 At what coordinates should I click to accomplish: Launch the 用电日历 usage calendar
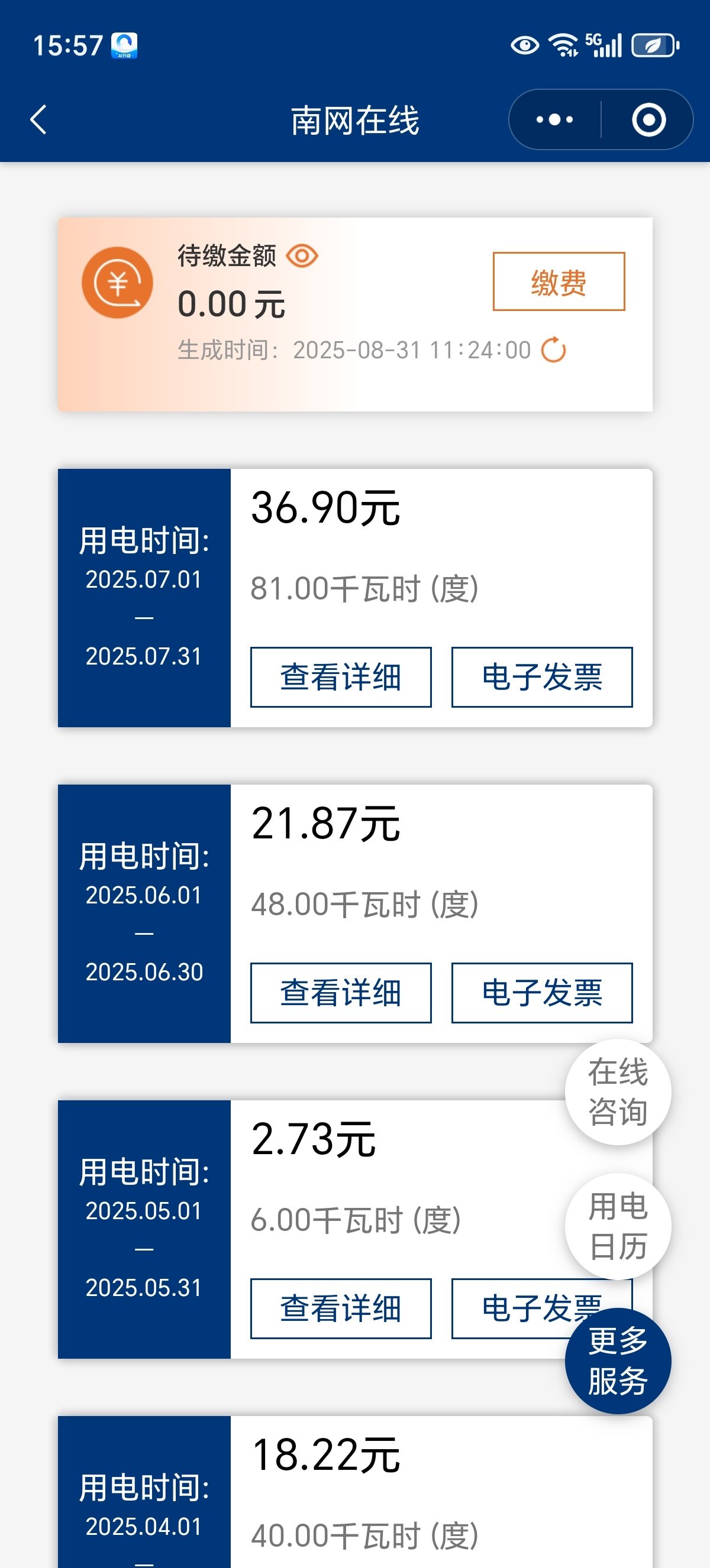[618, 1225]
